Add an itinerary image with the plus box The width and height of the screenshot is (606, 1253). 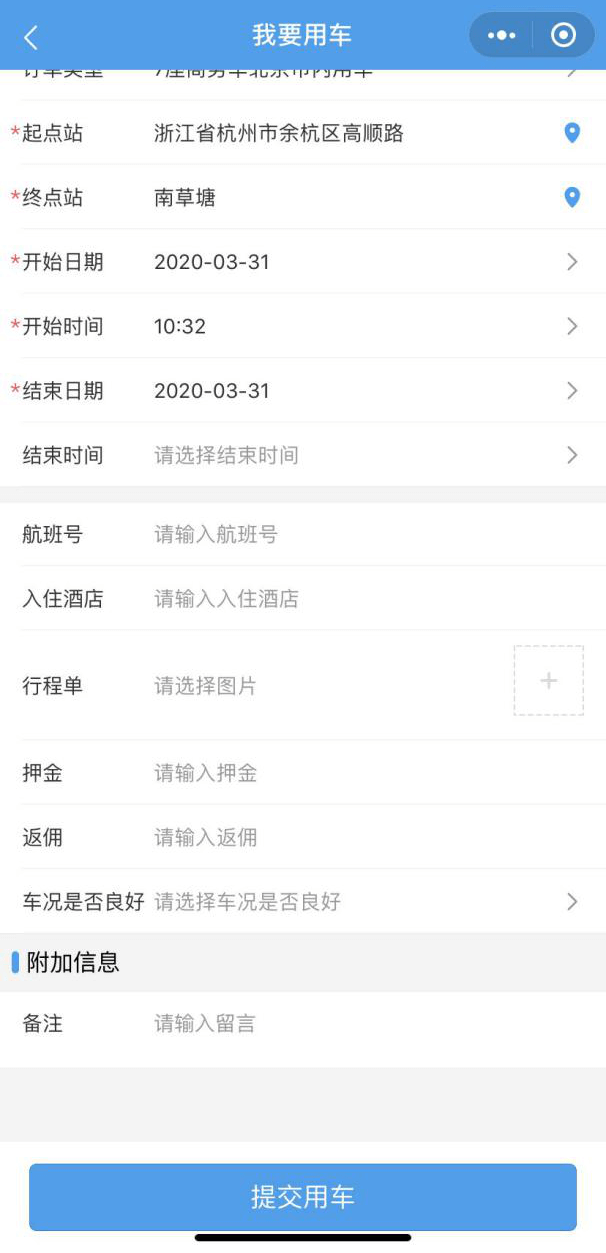(548, 681)
